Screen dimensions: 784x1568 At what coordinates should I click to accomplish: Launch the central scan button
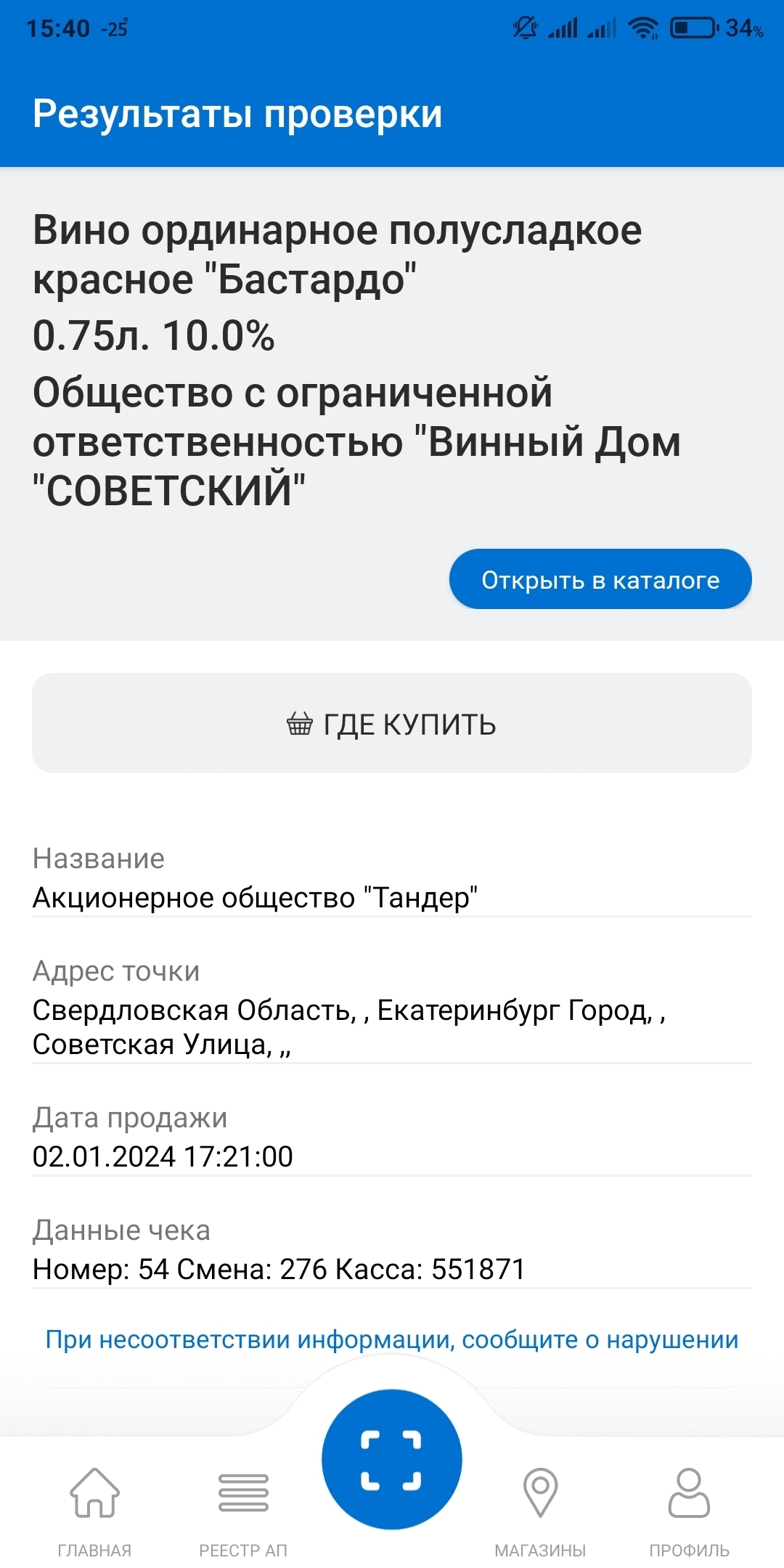click(392, 1459)
